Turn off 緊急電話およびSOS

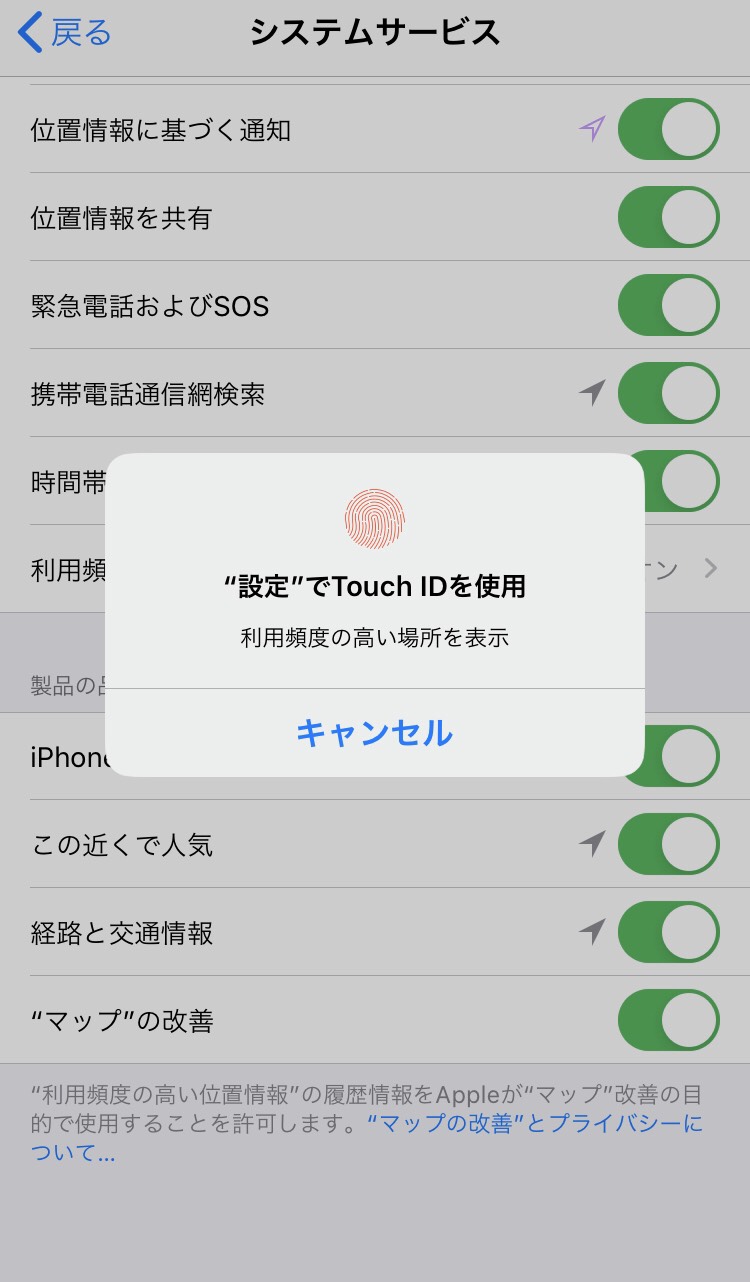pyautogui.click(x=668, y=306)
